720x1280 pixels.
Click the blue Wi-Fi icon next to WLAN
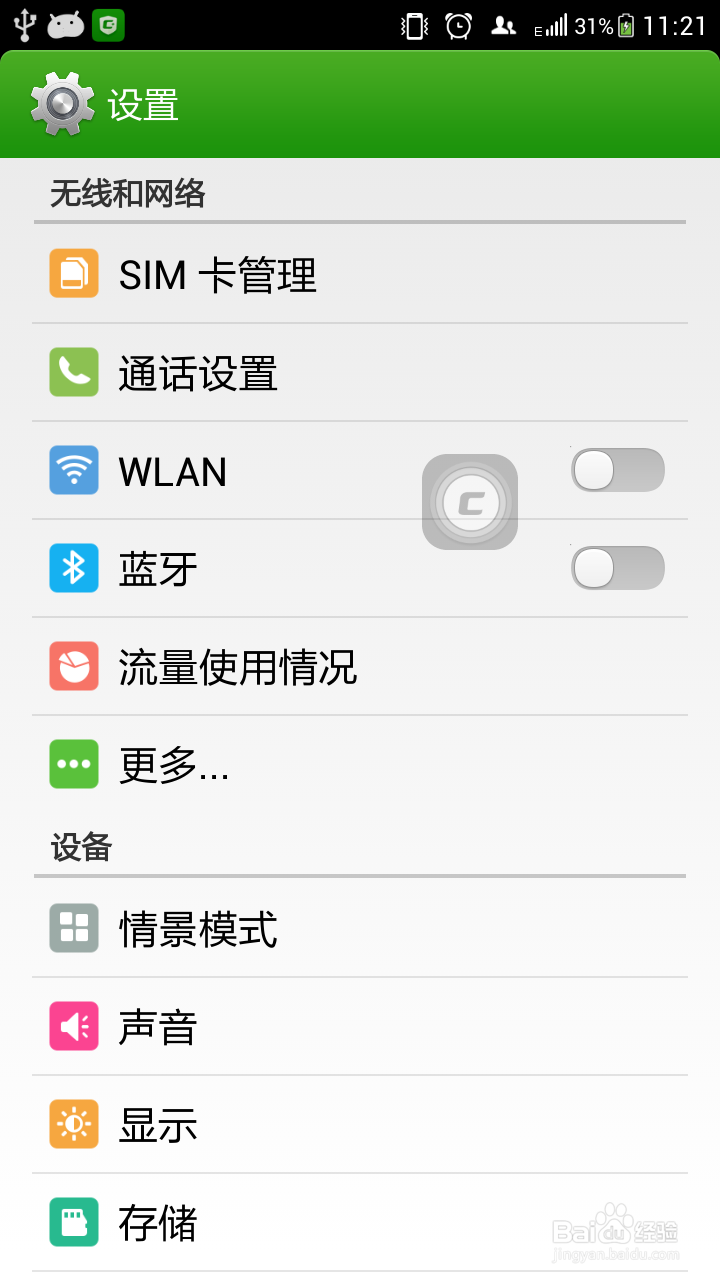(73, 470)
